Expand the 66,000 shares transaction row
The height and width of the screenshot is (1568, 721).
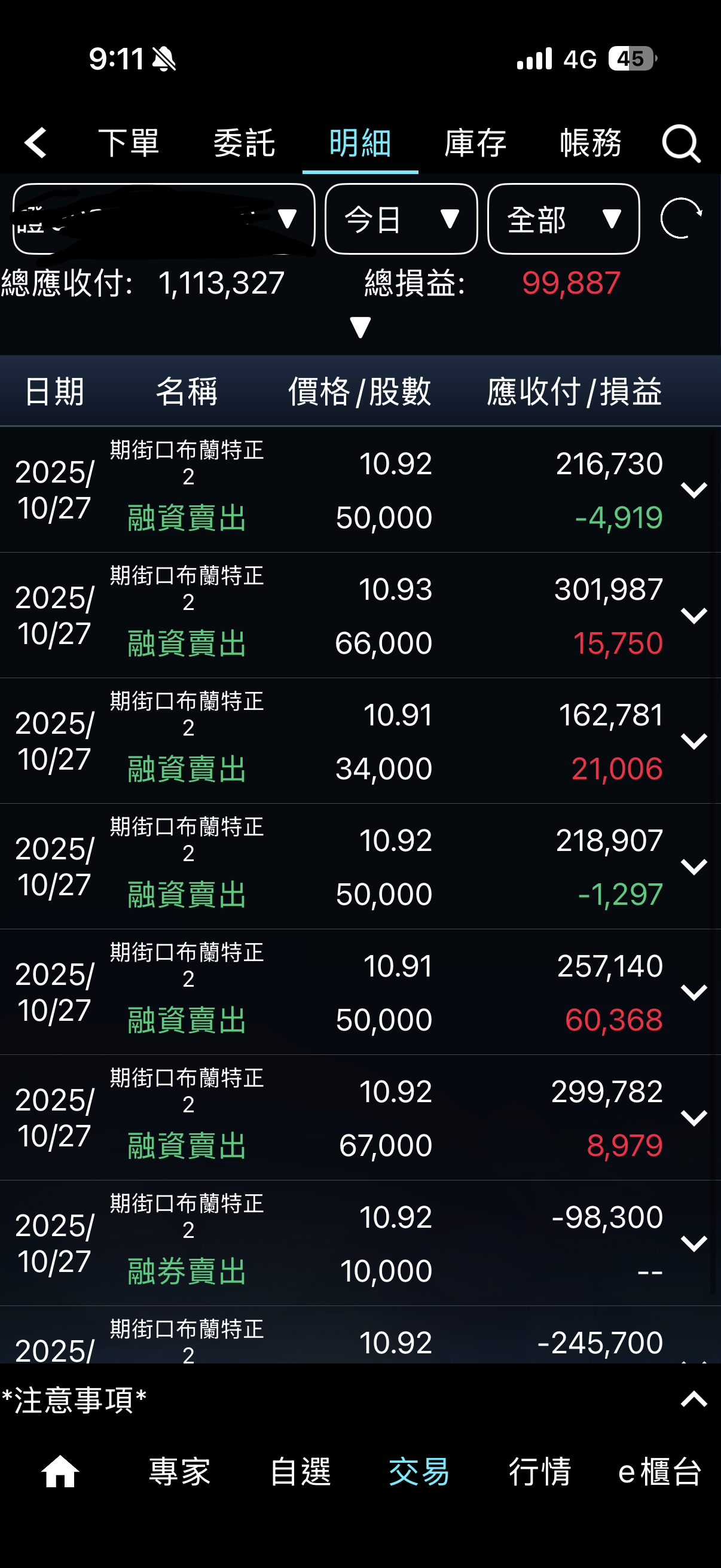[693, 615]
